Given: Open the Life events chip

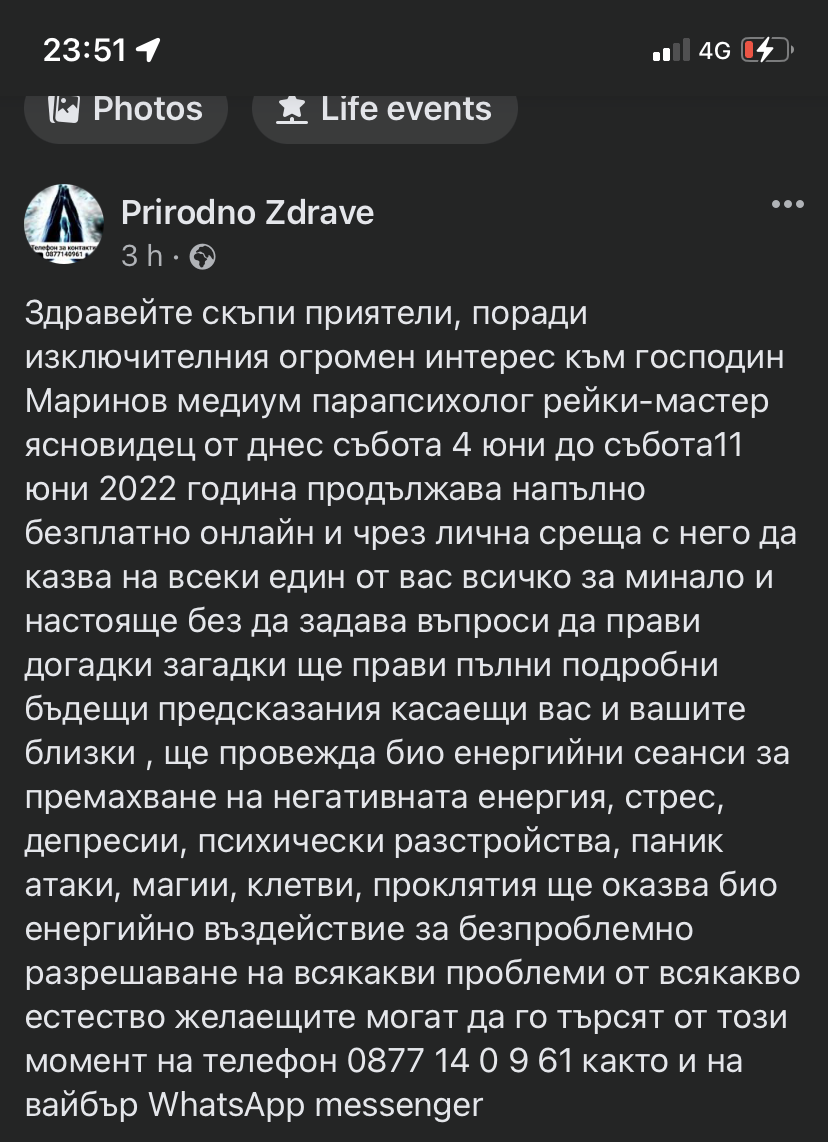Looking at the screenshot, I should [x=384, y=109].
